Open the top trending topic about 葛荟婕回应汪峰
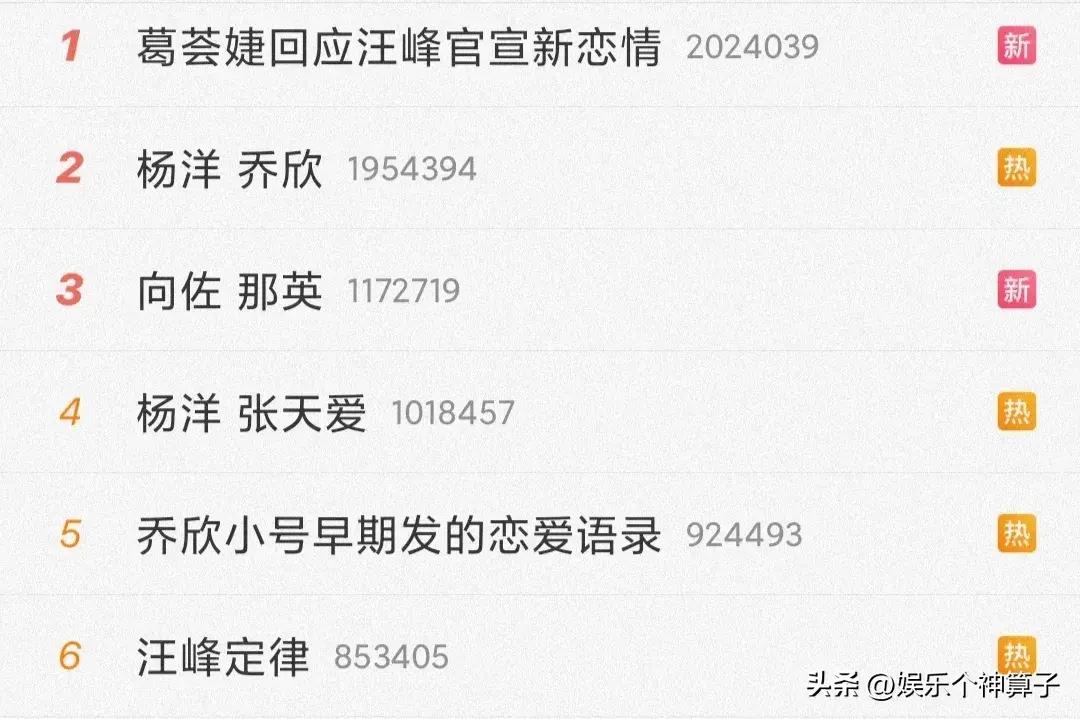Screen dimensions: 1080x719 [x=398, y=47]
